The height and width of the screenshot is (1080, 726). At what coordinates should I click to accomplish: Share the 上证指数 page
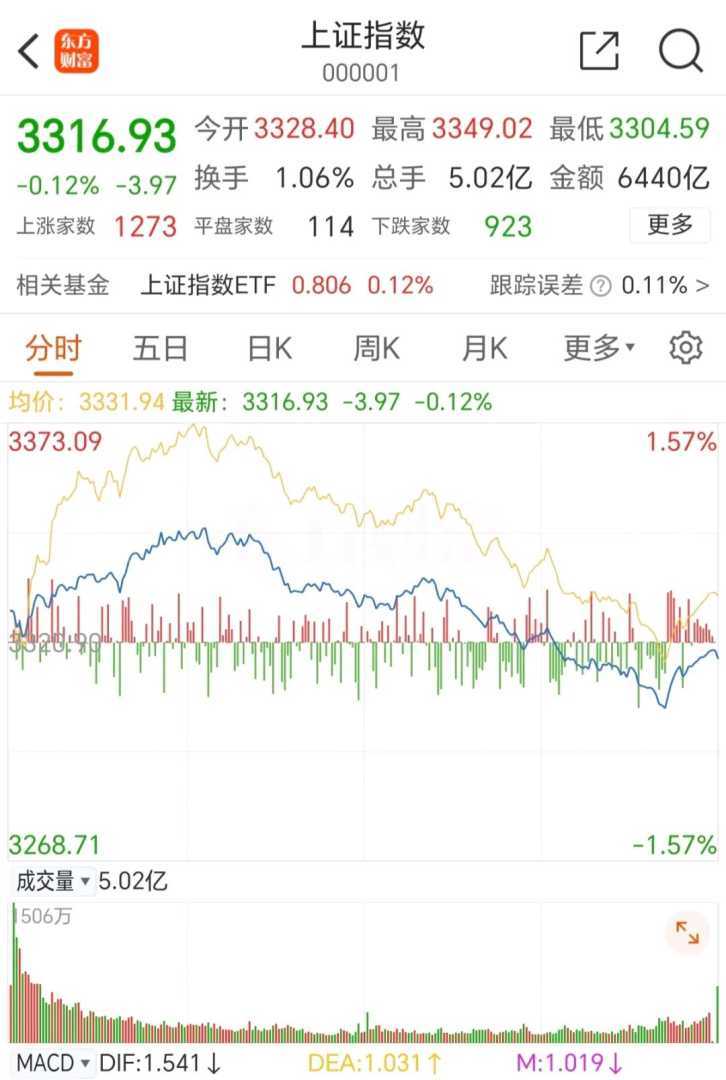point(599,51)
